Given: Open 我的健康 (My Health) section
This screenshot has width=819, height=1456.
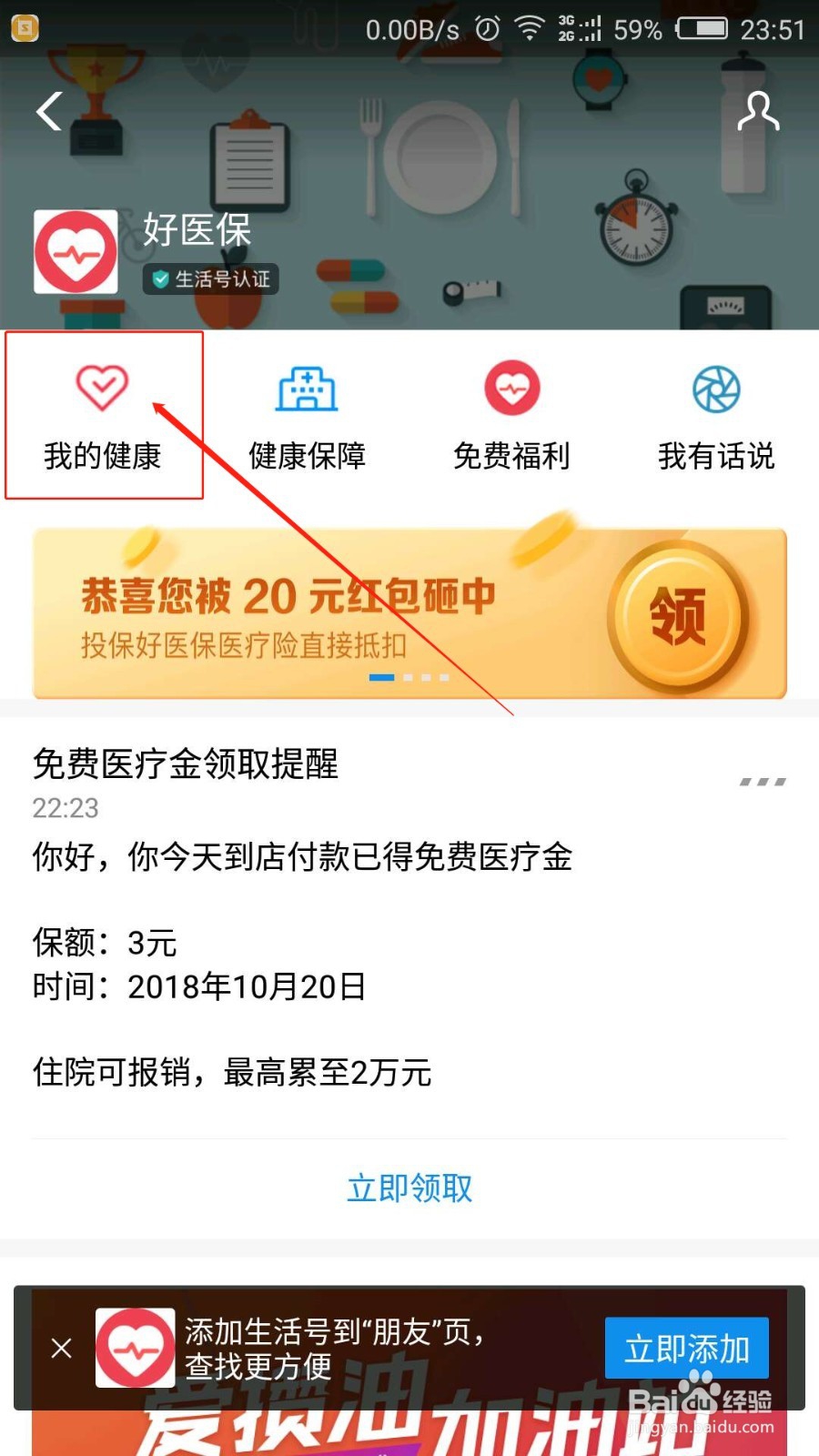Looking at the screenshot, I should pos(103,414).
